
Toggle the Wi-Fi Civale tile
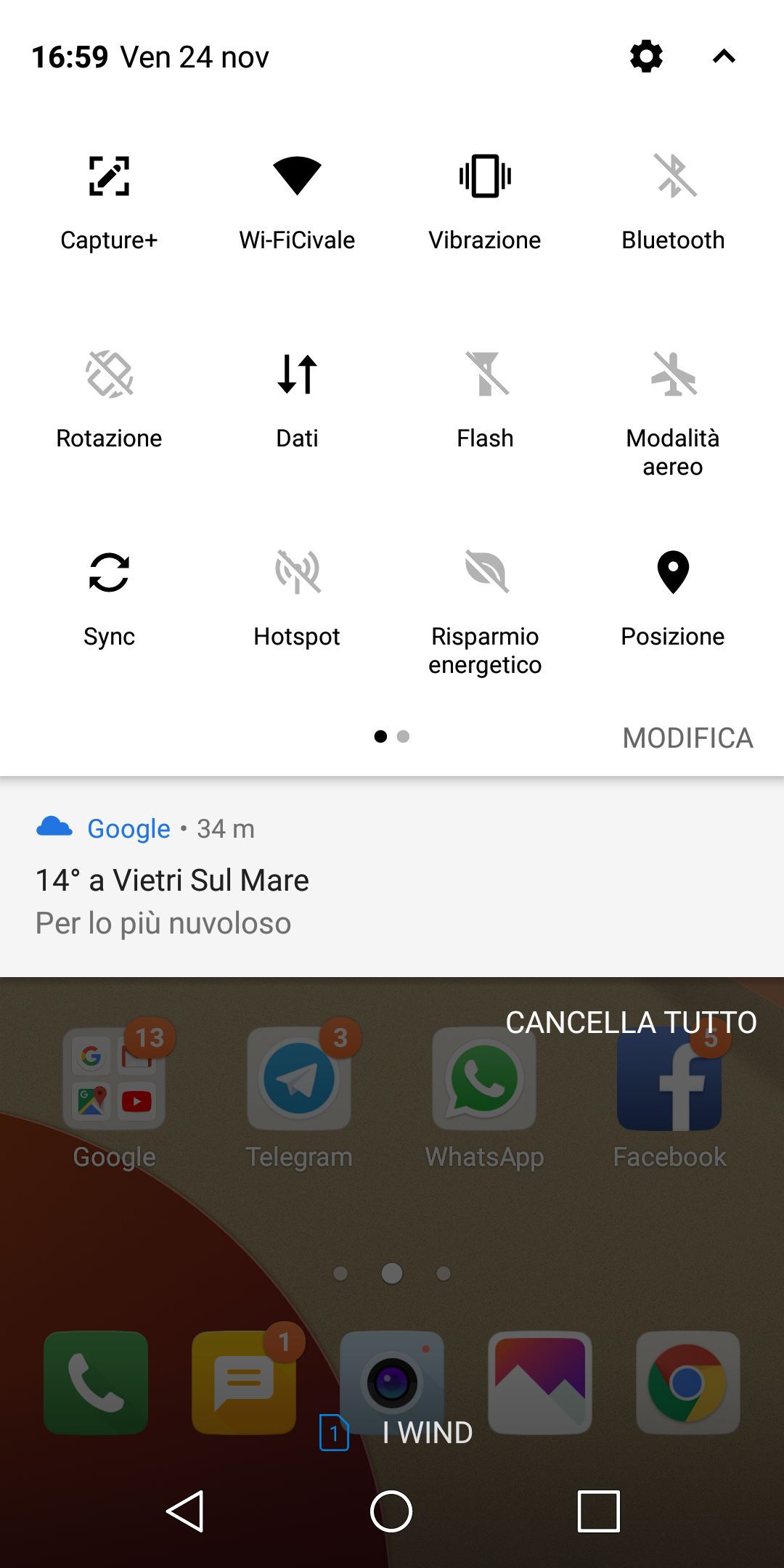point(297,176)
